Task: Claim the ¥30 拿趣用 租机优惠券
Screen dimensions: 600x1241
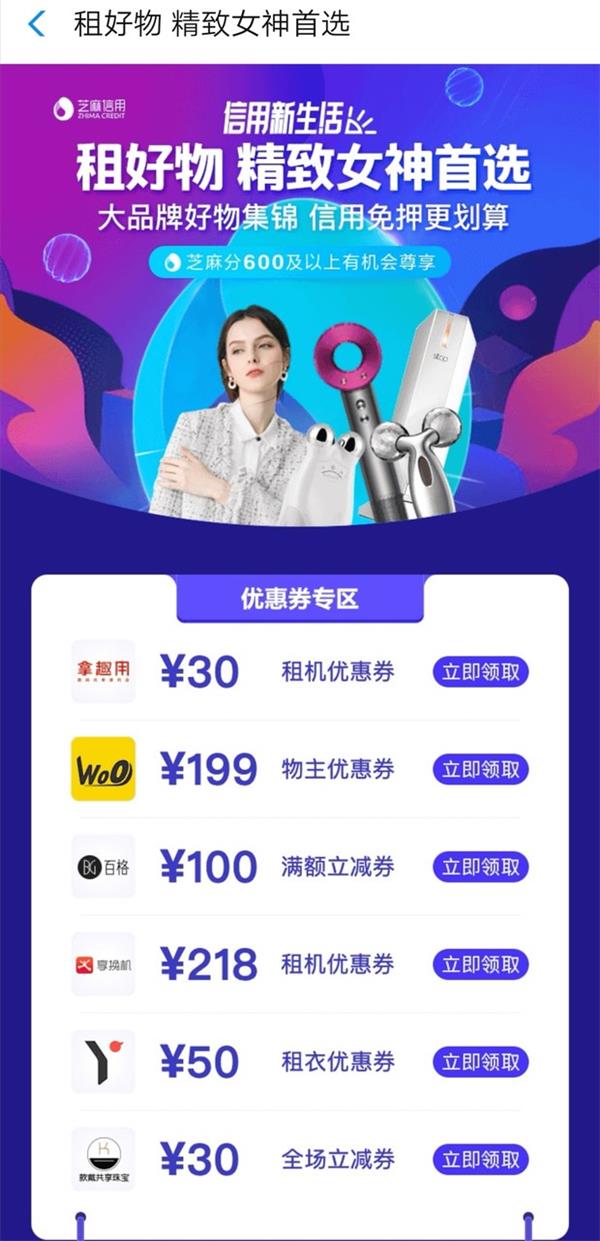Action: pos(480,672)
